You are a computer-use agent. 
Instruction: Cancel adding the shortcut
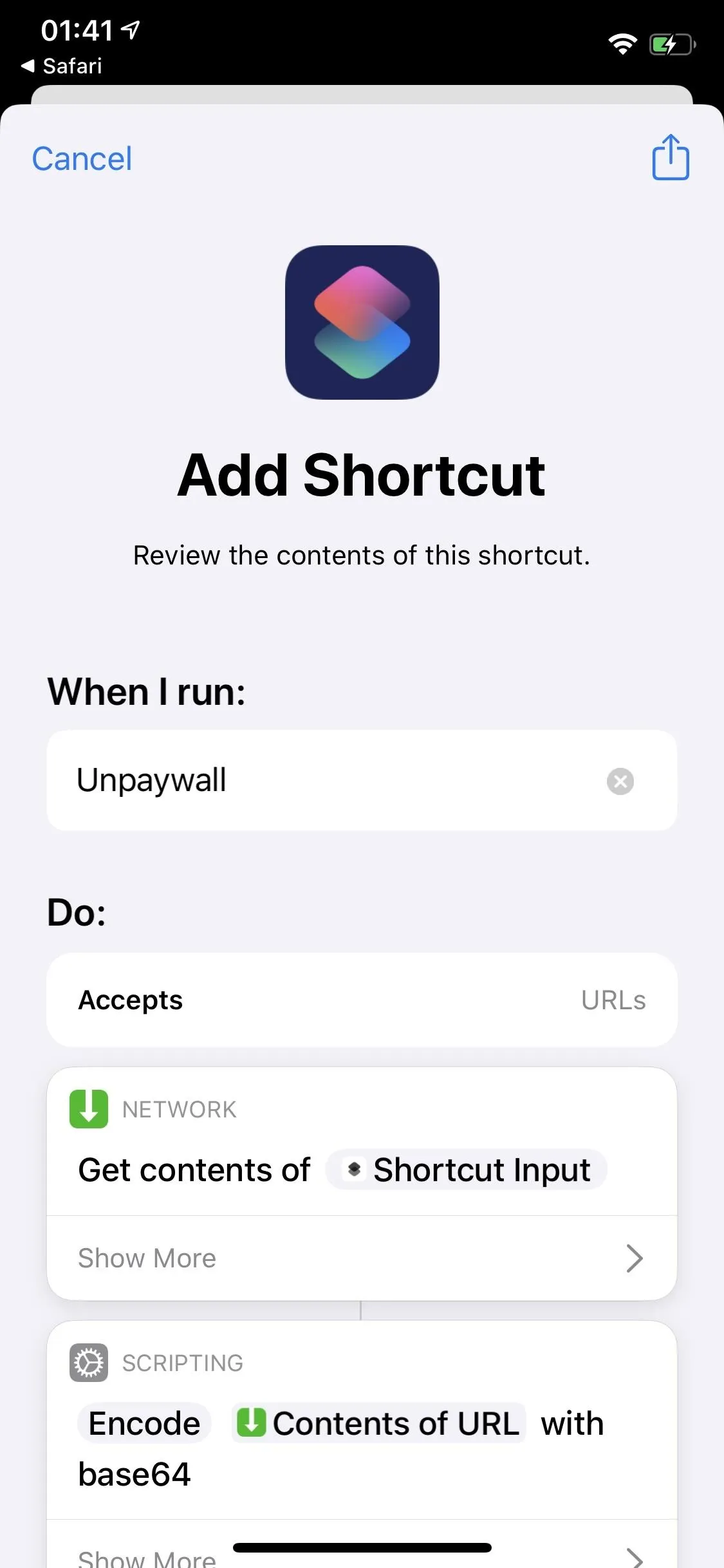[x=82, y=159]
